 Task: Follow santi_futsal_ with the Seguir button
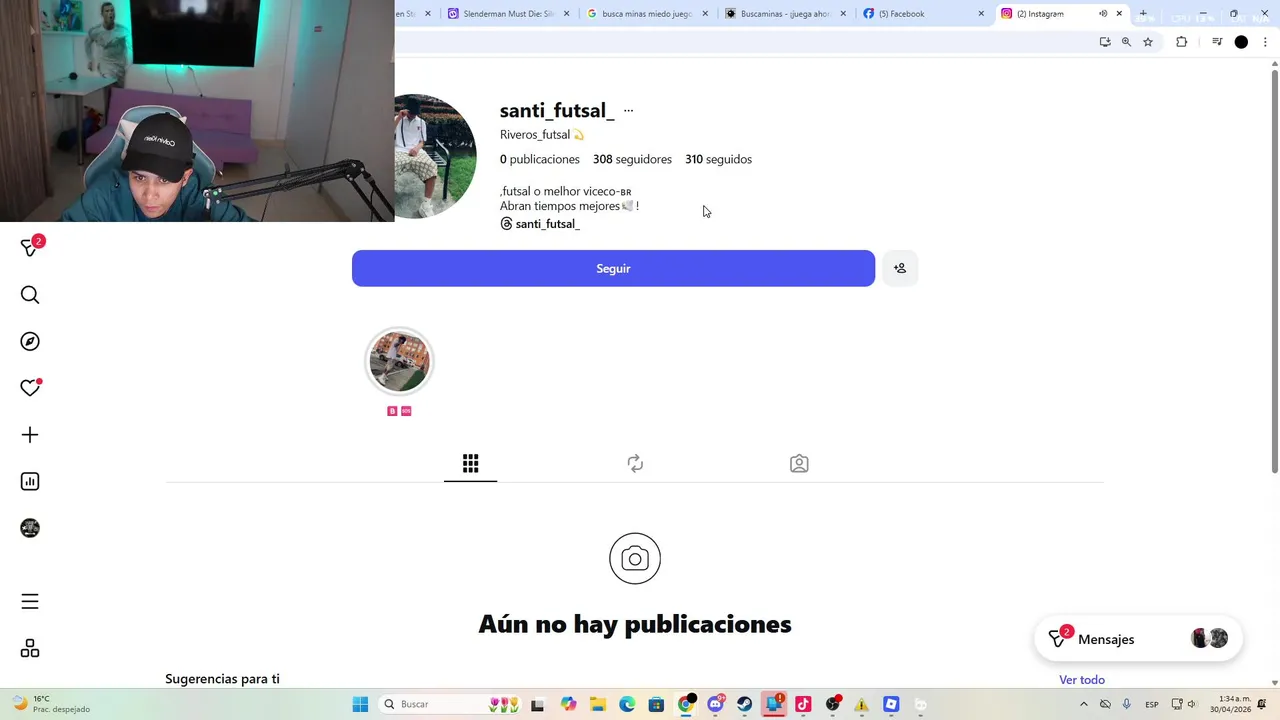(613, 268)
